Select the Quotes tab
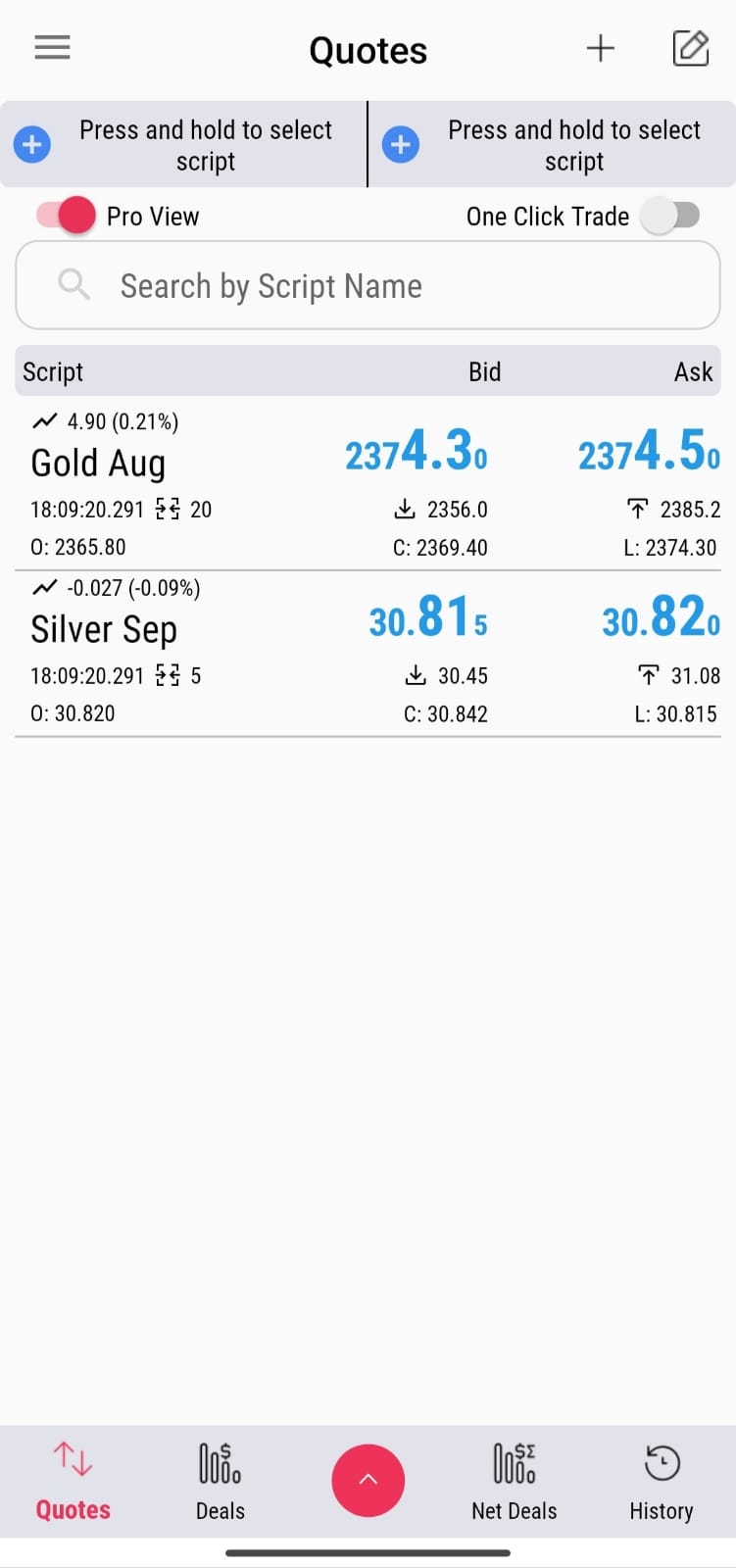736x1568 pixels. point(74,1481)
